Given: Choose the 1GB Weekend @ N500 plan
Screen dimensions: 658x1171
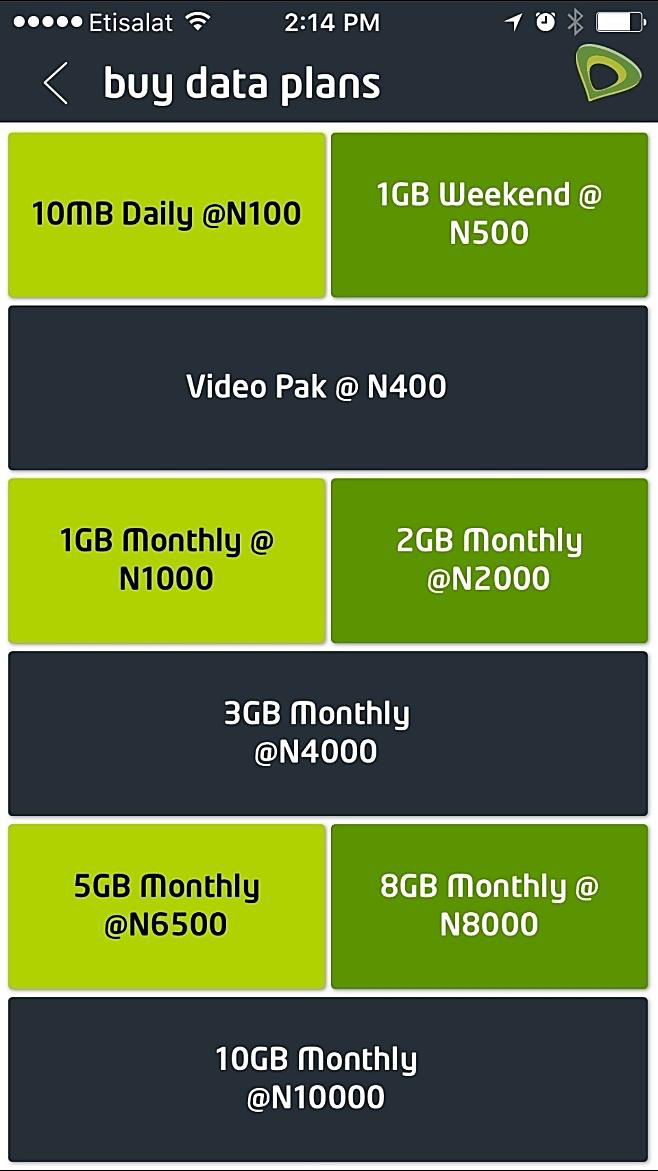Looking at the screenshot, I should 489,215.
